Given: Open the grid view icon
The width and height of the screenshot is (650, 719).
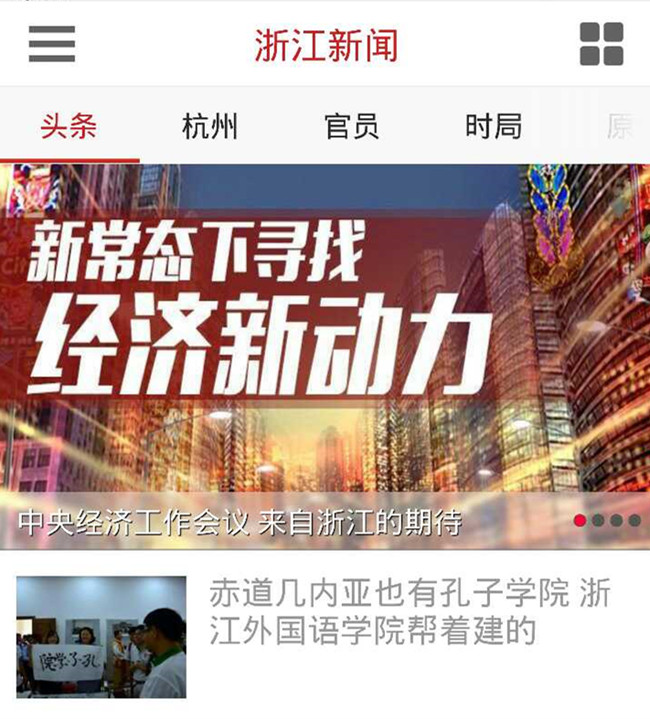Looking at the screenshot, I should tap(601, 44).
